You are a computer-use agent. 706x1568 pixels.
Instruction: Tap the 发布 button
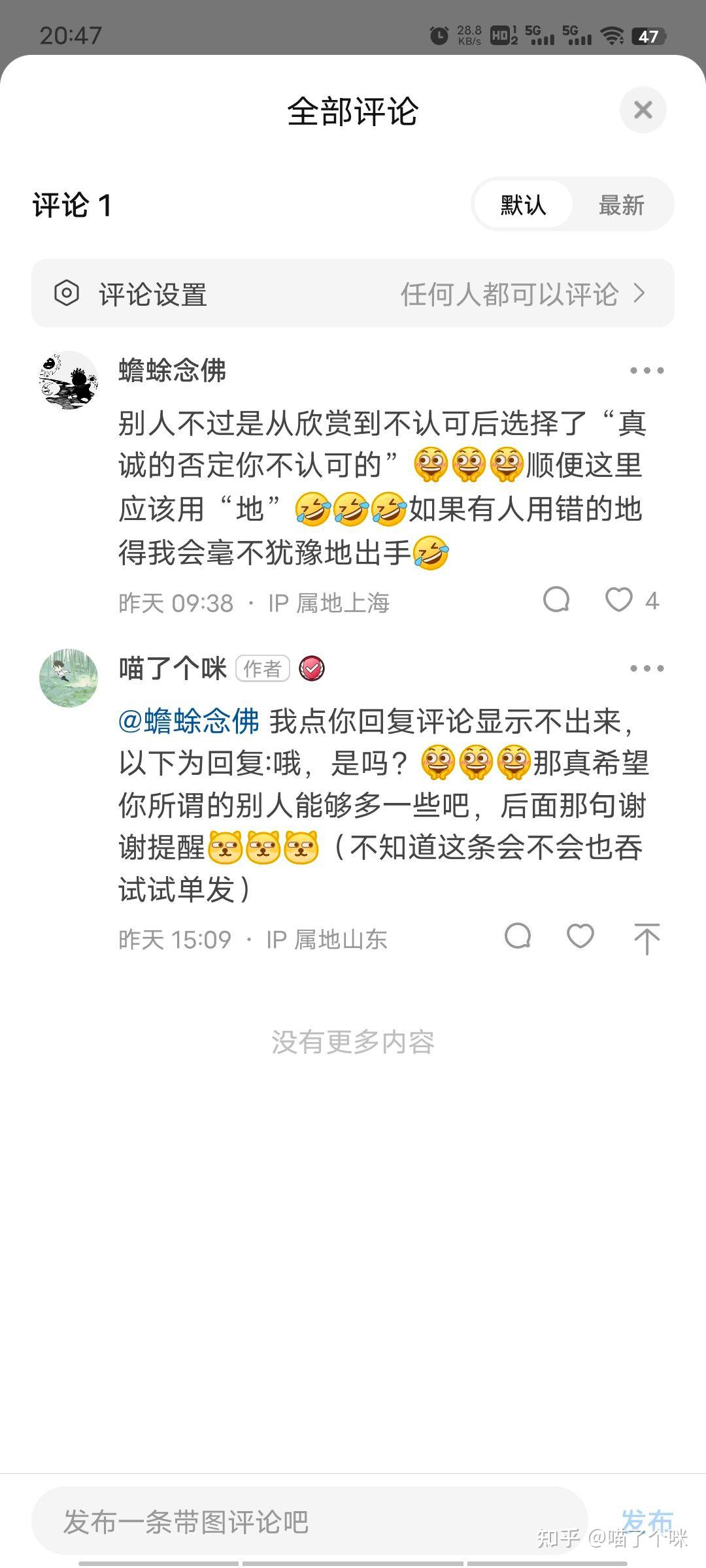[x=647, y=1521]
